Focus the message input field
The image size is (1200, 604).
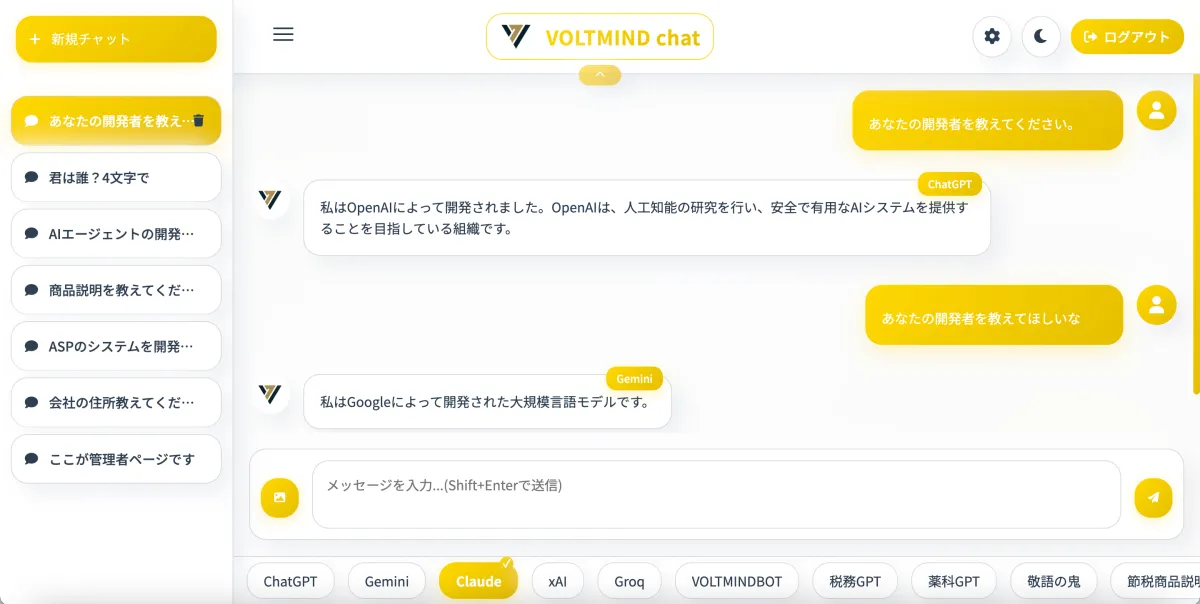[715, 494]
